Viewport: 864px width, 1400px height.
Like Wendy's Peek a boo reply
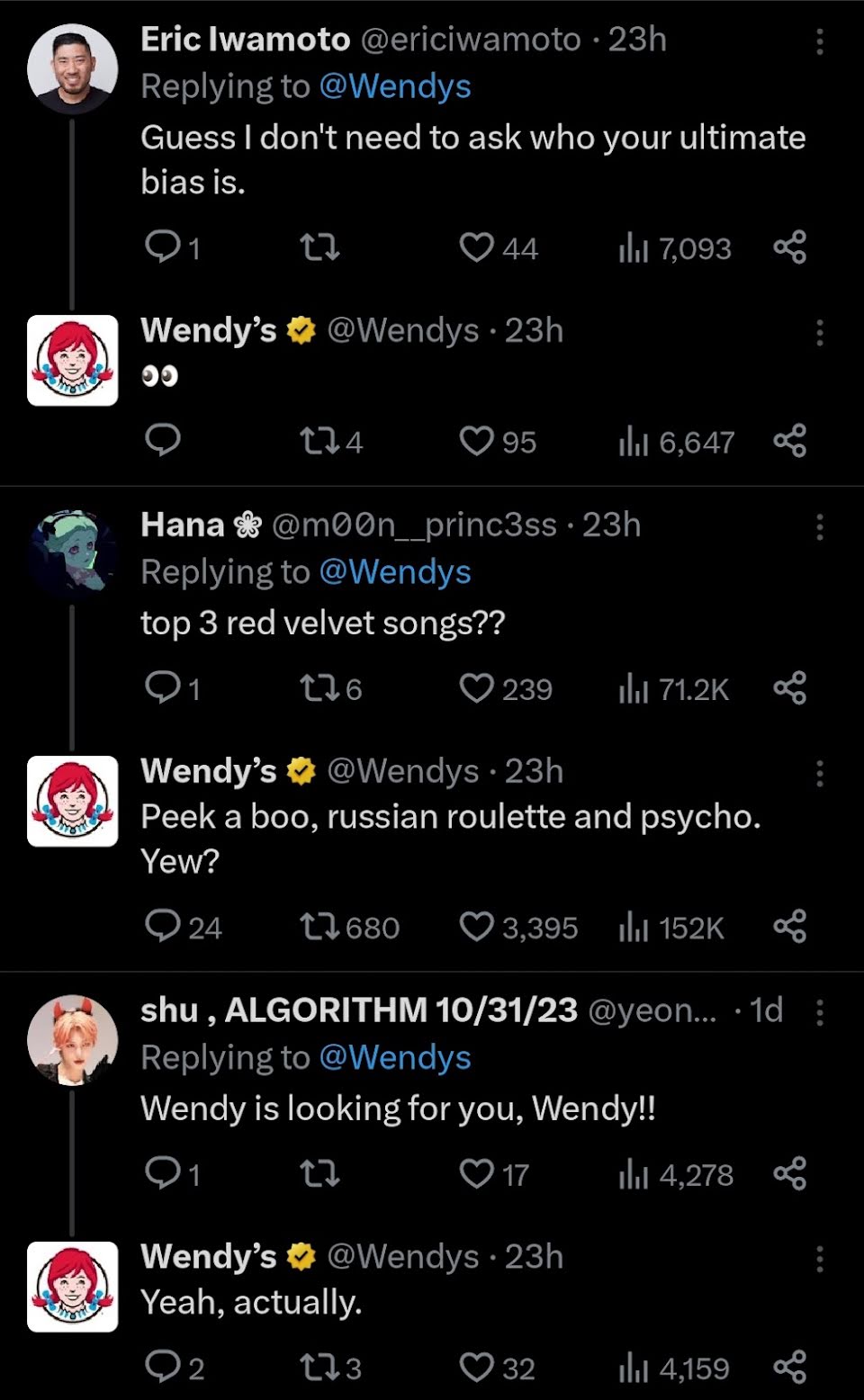pos(476,927)
